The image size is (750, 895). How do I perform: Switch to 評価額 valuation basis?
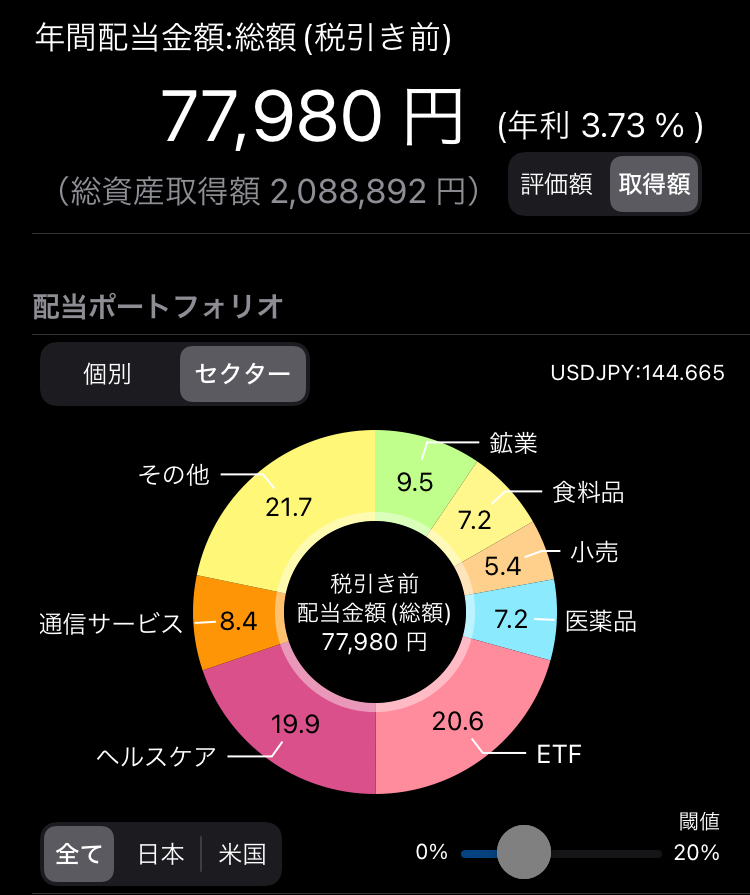tap(558, 185)
